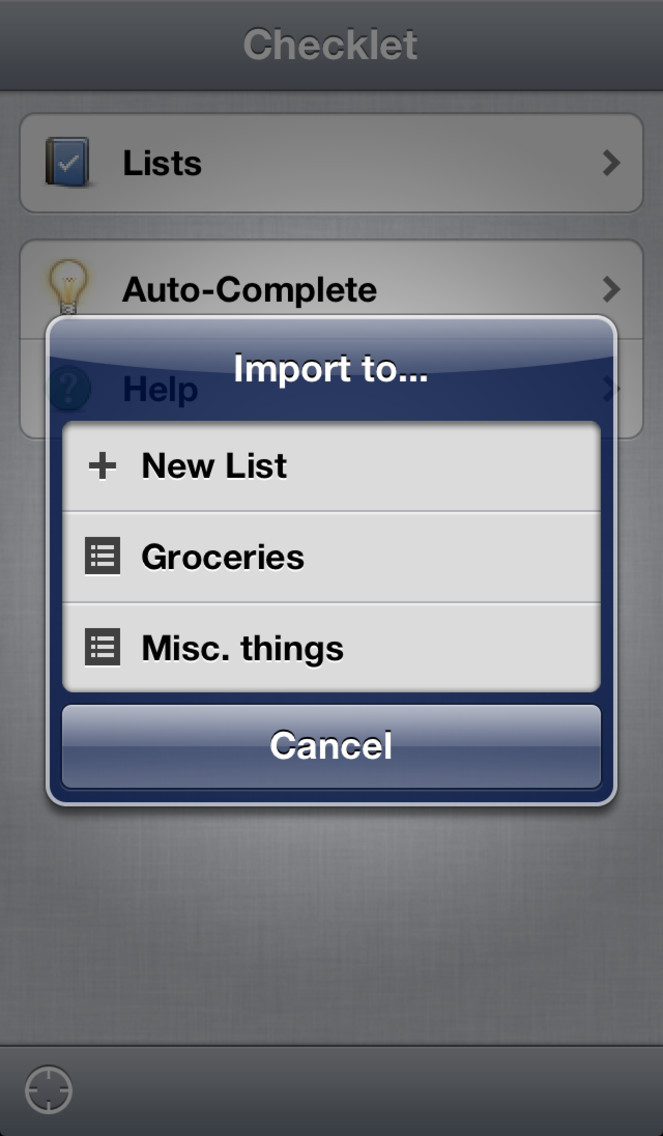Choose New List as import destination

pos(331,466)
